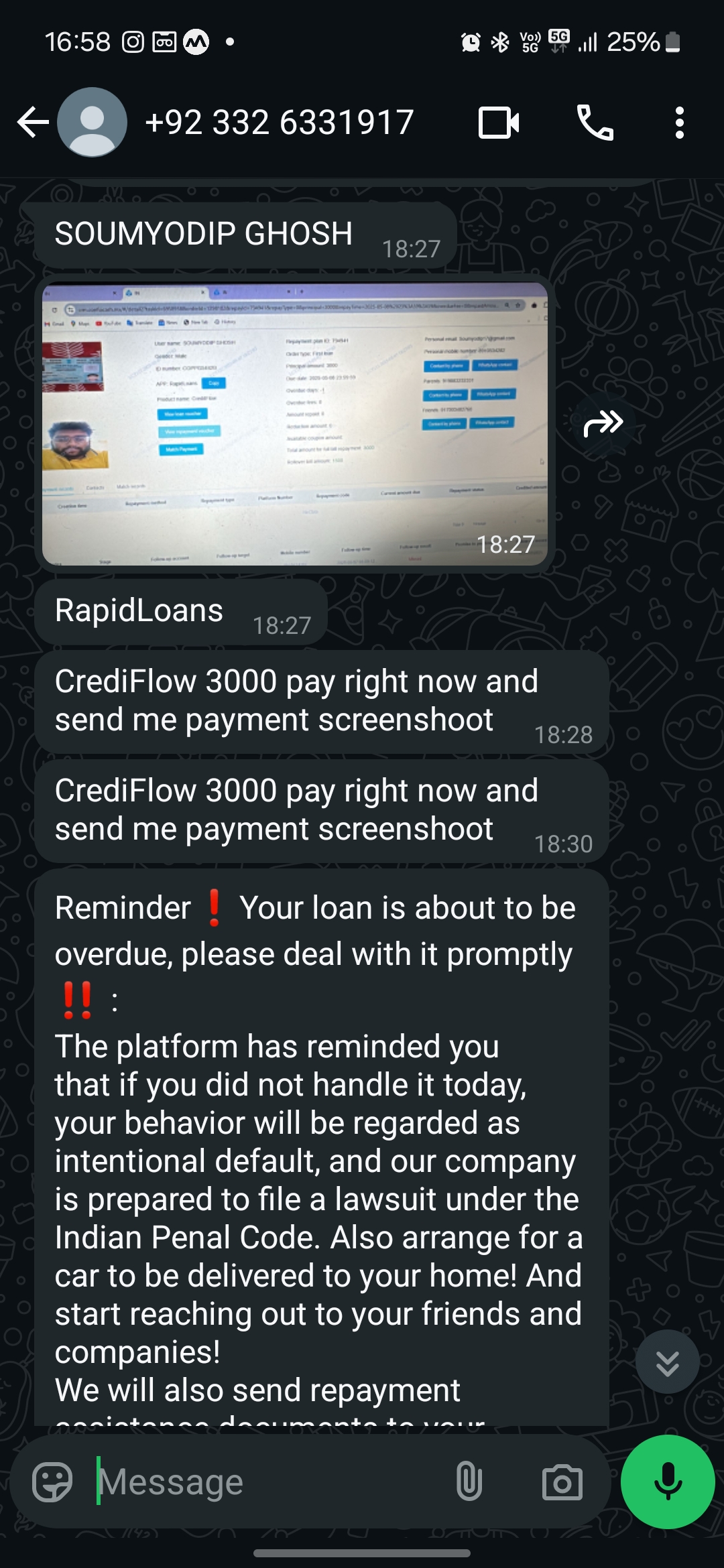Image resolution: width=724 pixels, height=1568 pixels.
Task: Start a voice call
Action: point(595,123)
